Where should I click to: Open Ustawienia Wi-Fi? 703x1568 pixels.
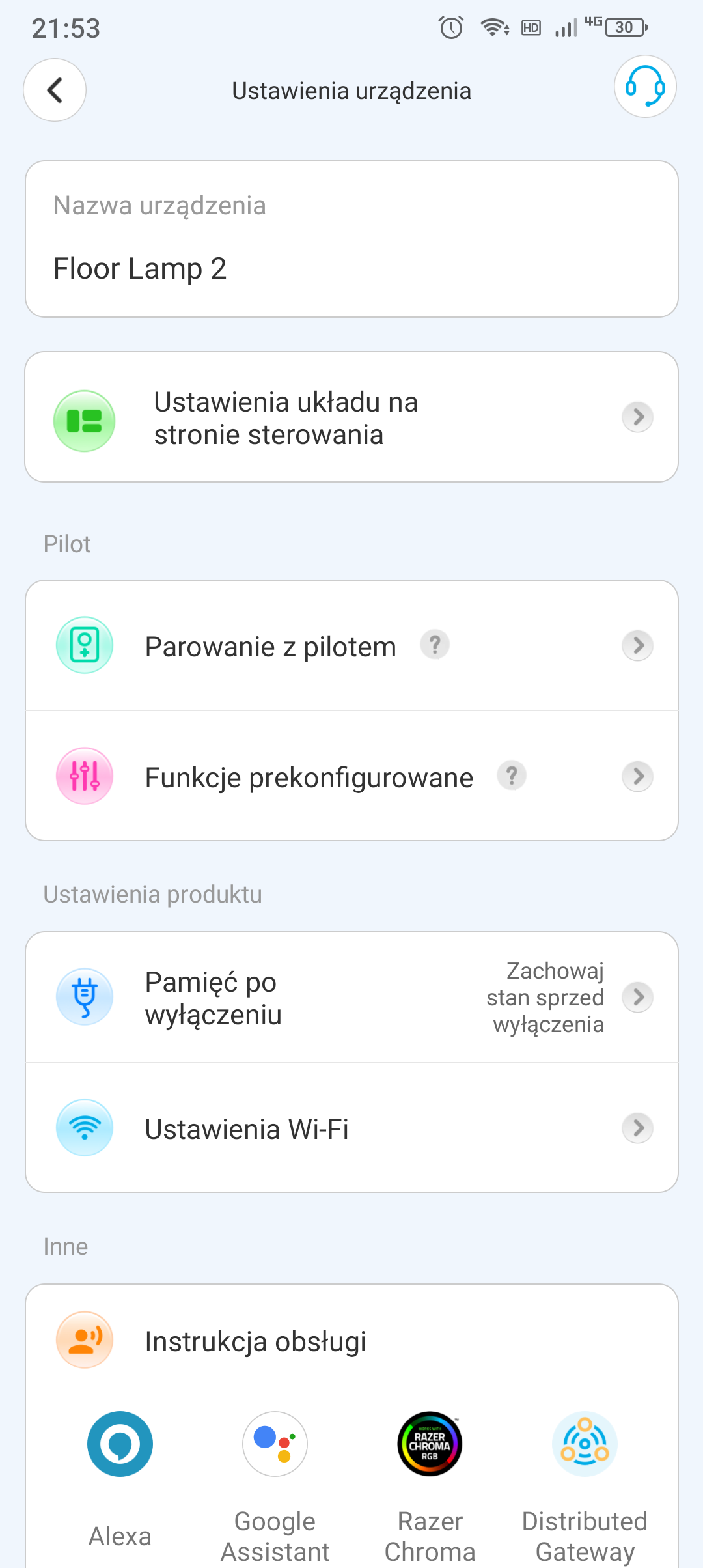351,1128
